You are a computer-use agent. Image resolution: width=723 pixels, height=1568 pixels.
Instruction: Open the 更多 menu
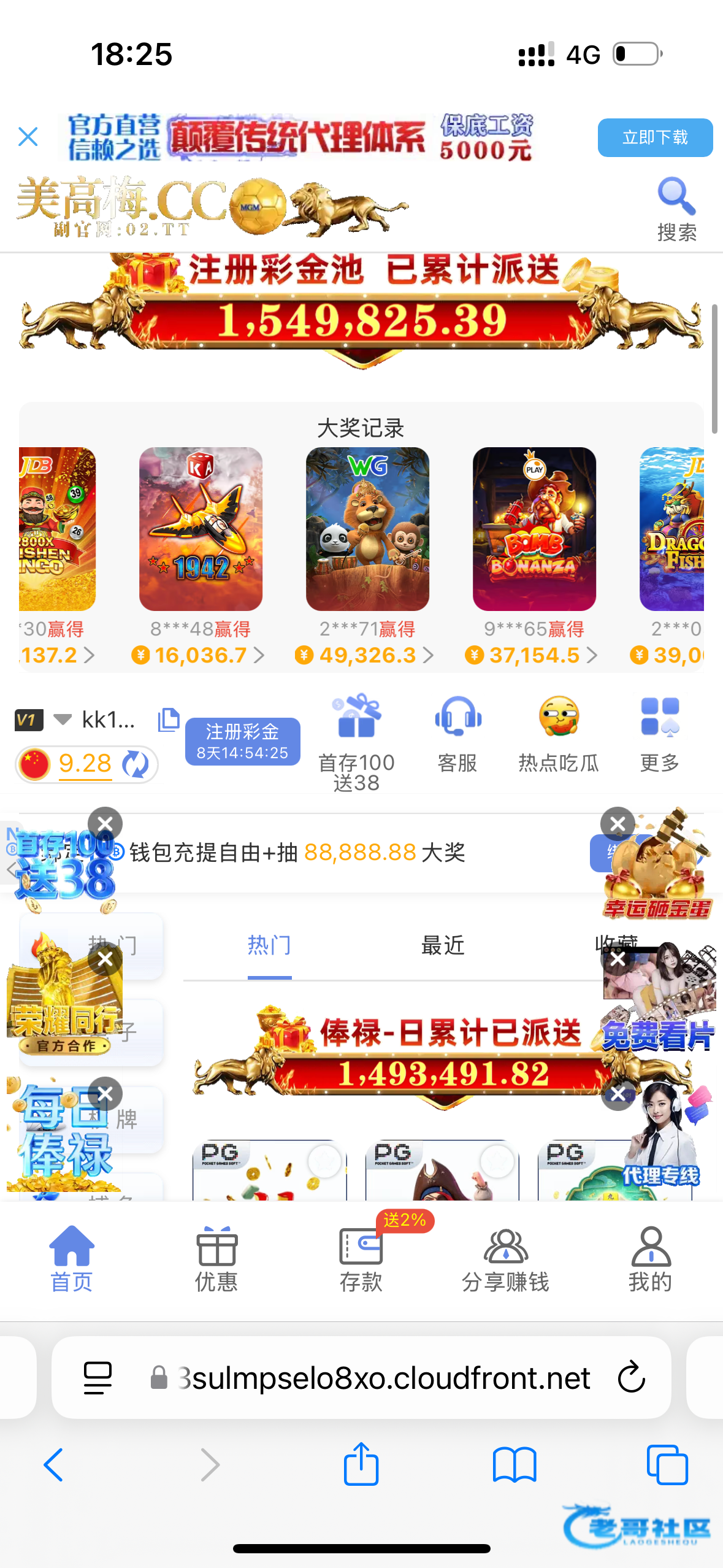click(x=659, y=733)
